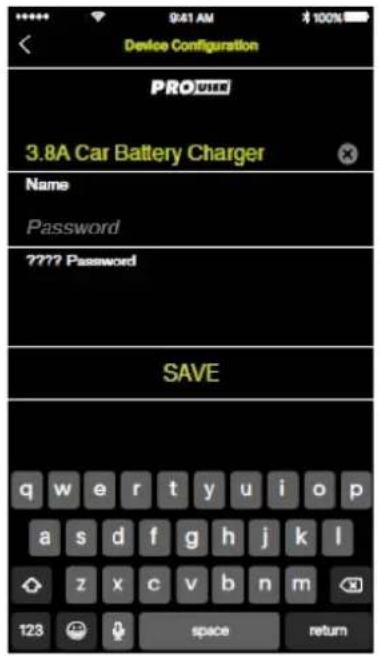Tap the backspace key
Screen dimensions: 379x656
pos(351,584)
